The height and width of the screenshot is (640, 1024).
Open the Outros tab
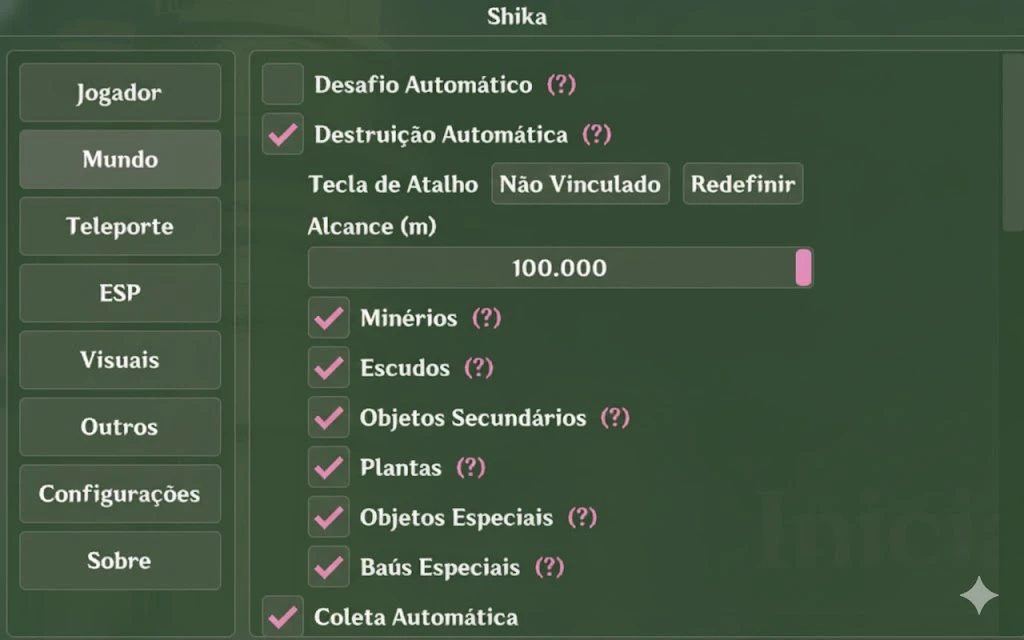[x=119, y=427]
